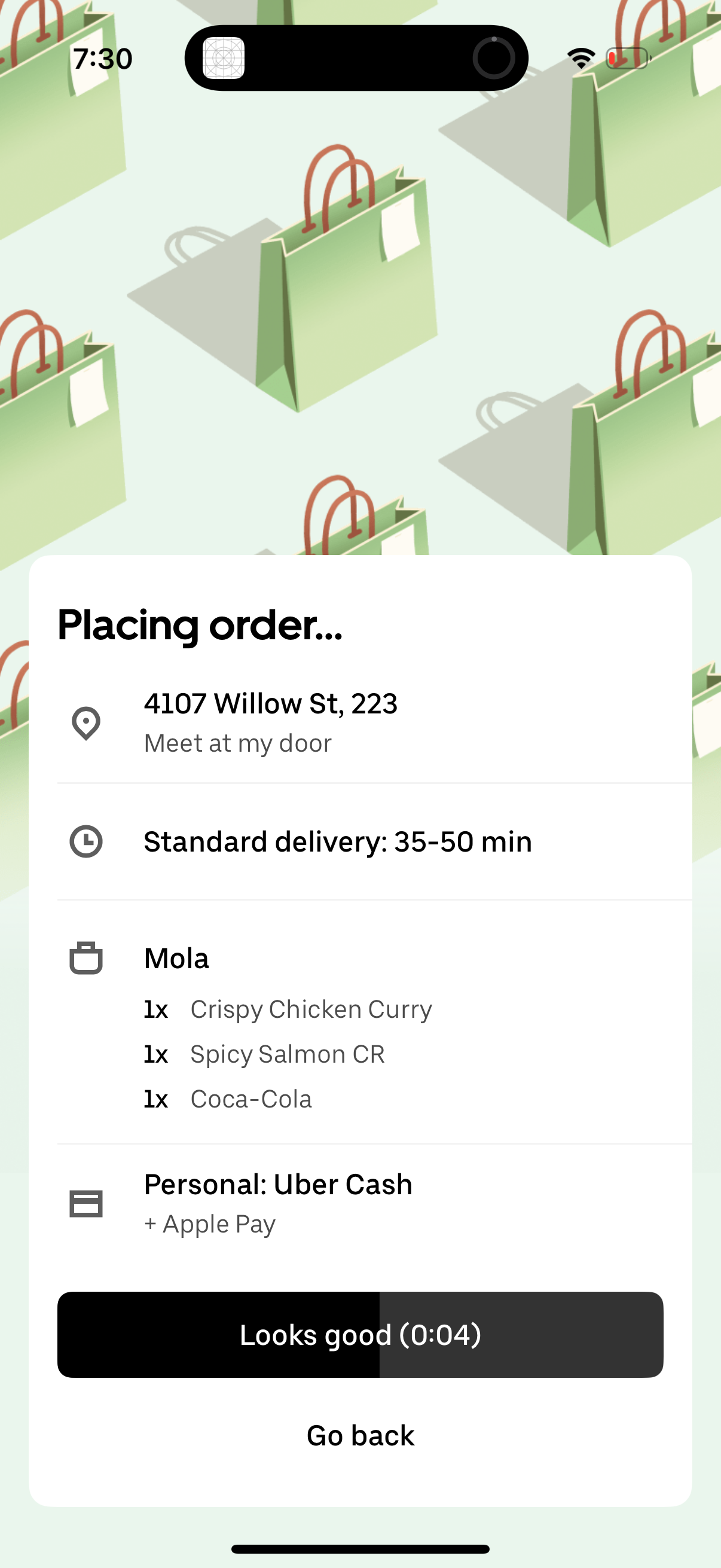Select the Crispy Chicken Curry item
The height and width of the screenshot is (1568, 721).
point(311,1009)
